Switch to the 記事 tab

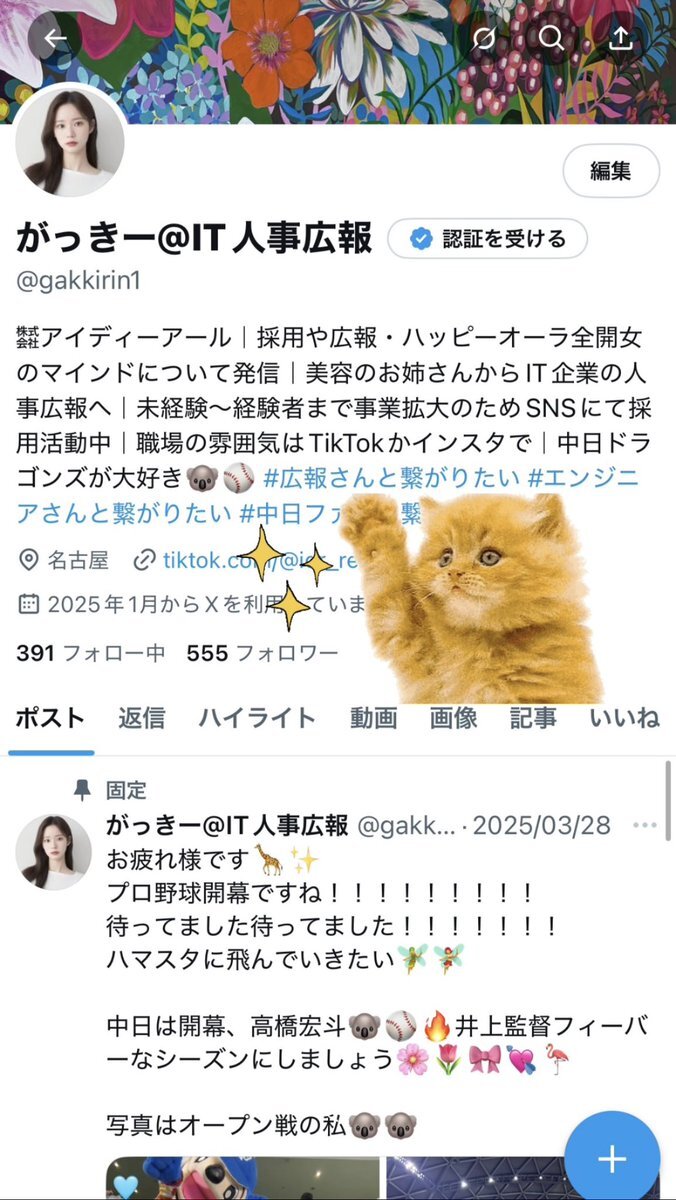534,717
